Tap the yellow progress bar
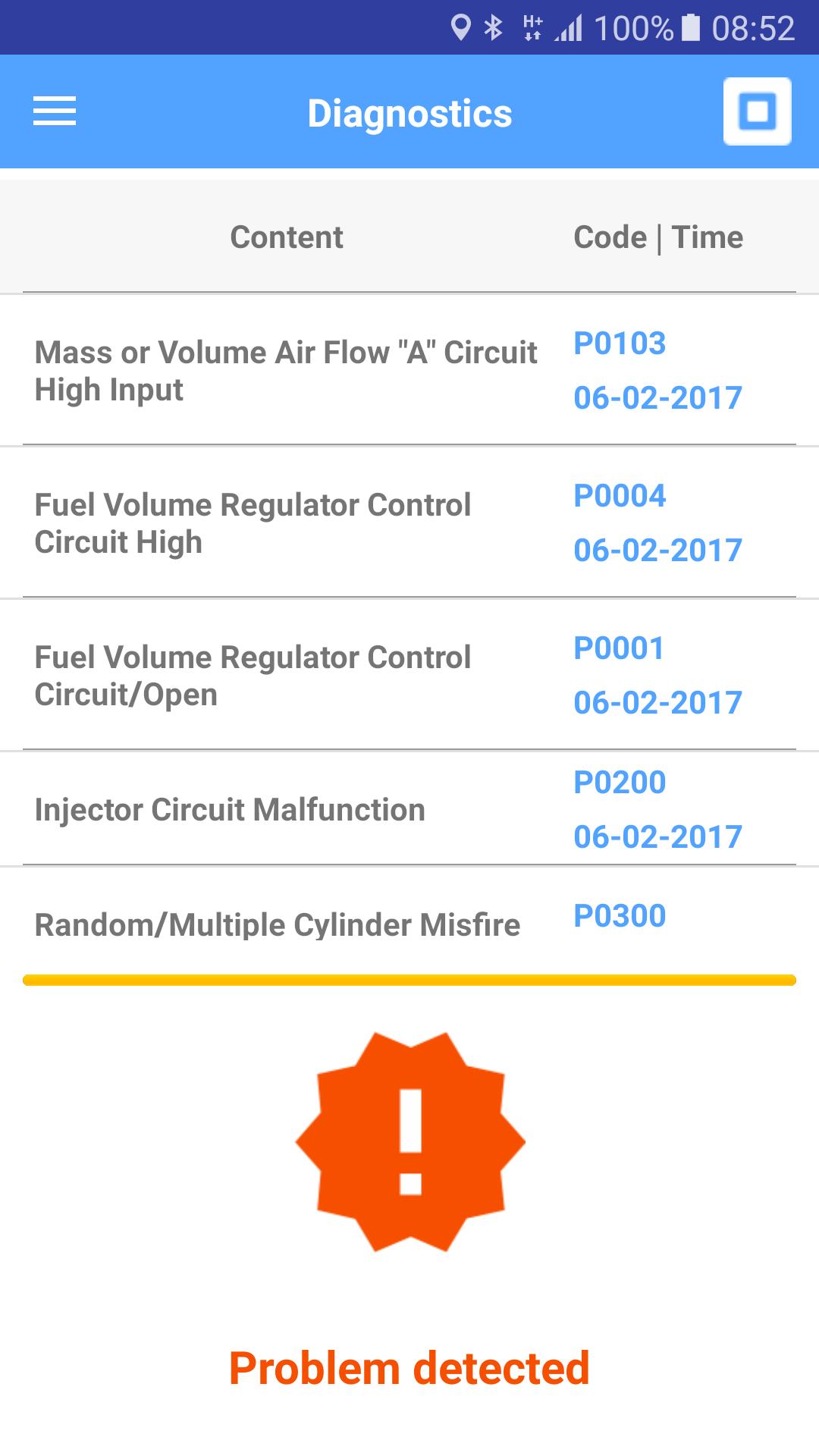The image size is (819, 1456). [x=409, y=979]
